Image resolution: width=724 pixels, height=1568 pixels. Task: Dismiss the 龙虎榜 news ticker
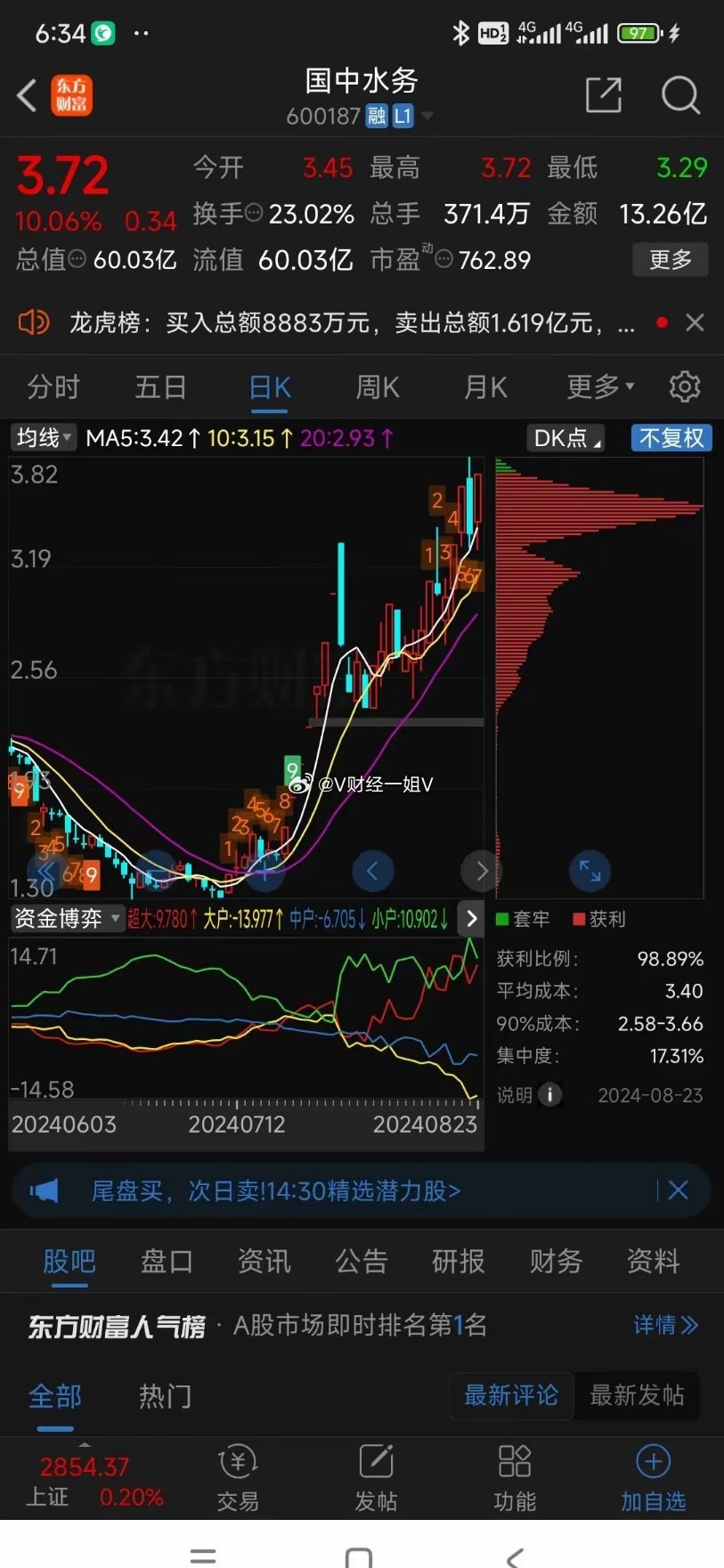tap(695, 322)
